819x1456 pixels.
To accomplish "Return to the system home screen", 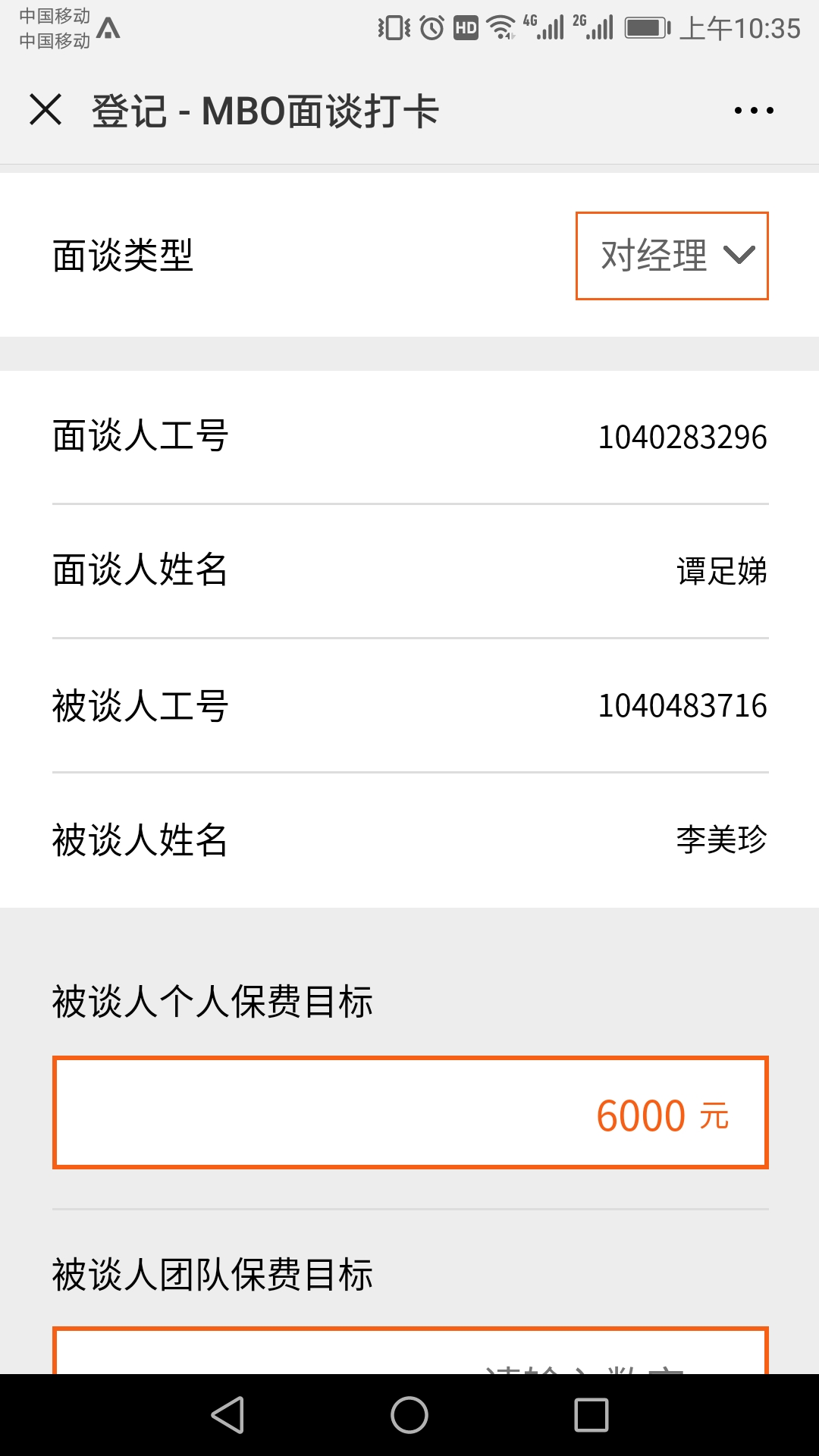I will tap(409, 1415).
